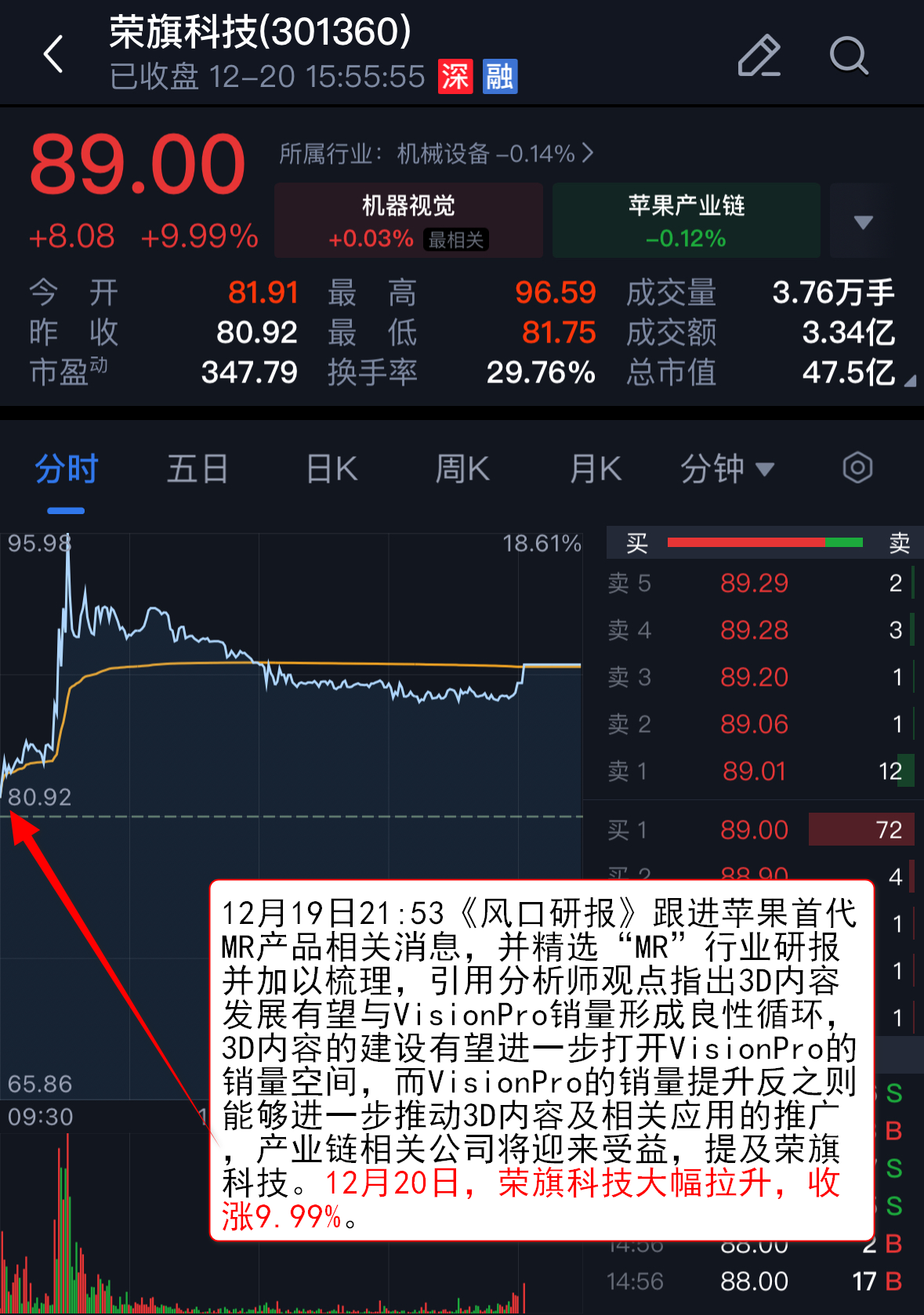Select the 分时 chart tab
The height and width of the screenshot is (1315, 924).
[66, 469]
